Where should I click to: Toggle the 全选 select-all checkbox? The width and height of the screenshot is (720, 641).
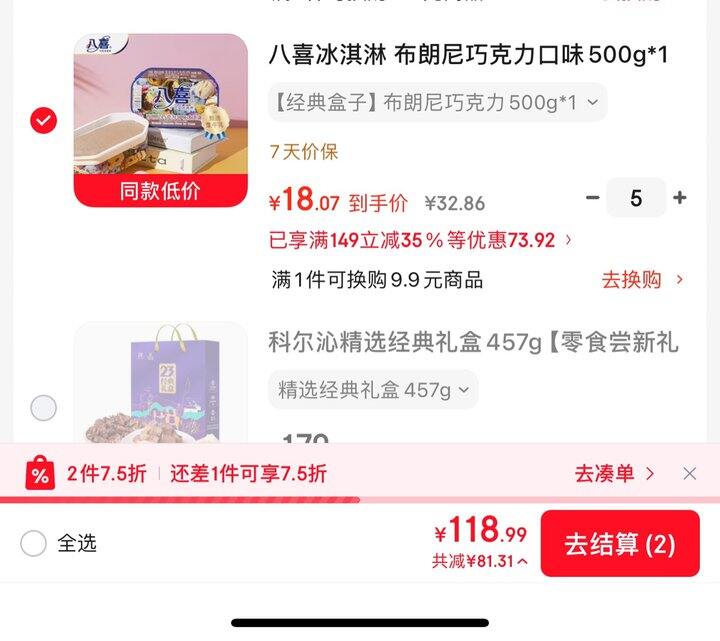34,543
